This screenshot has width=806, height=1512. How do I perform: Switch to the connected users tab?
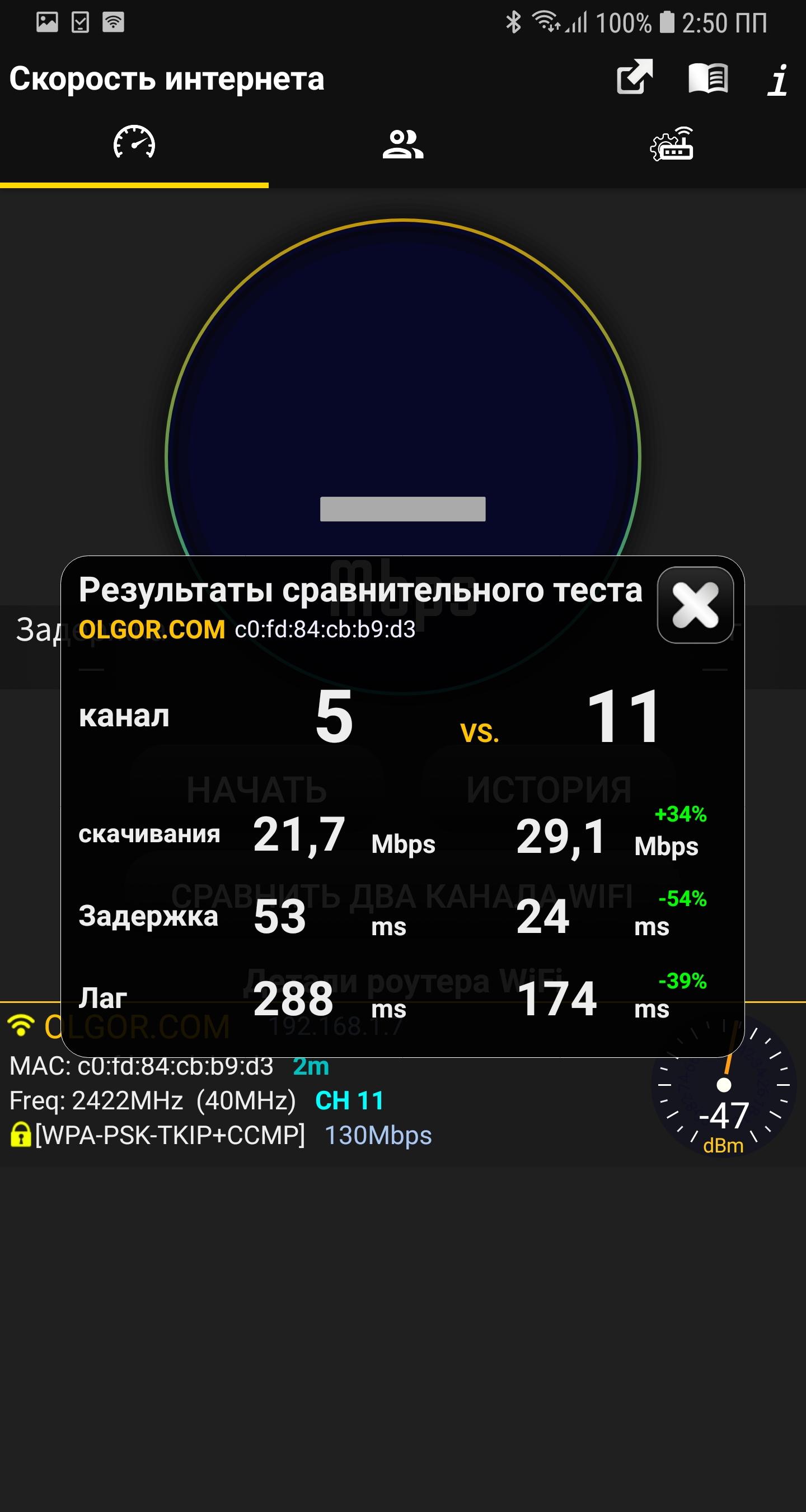click(403, 144)
